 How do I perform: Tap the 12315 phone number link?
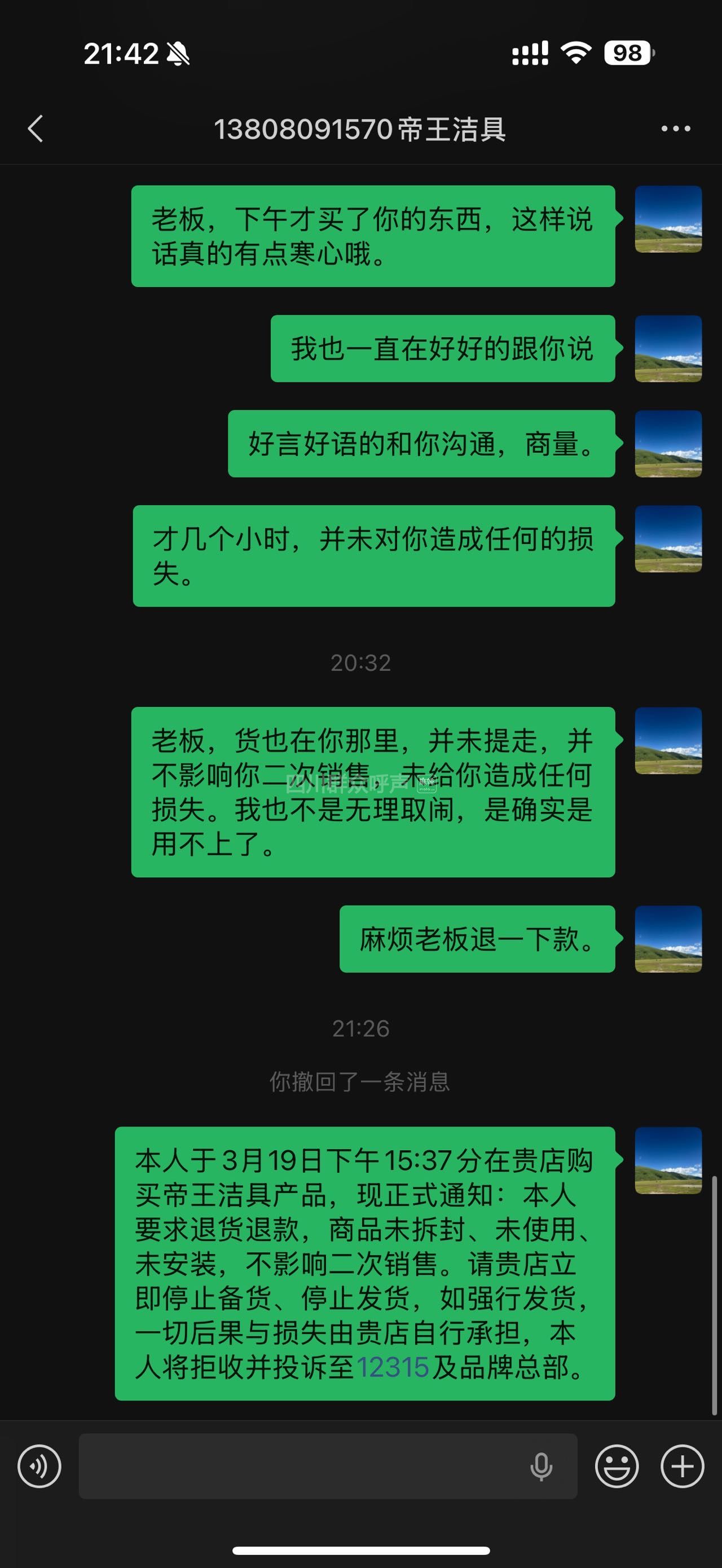tap(393, 1368)
